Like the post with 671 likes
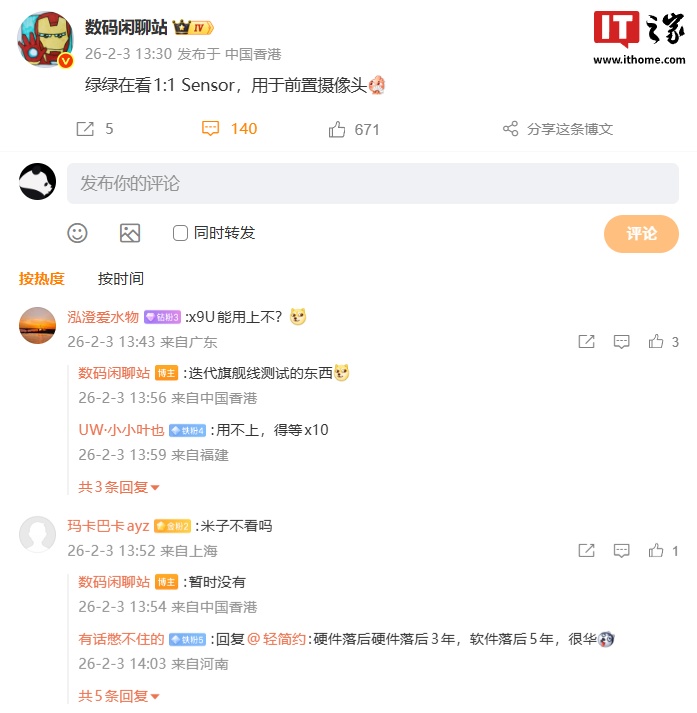The height and width of the screenshot is (713, 697). (x=354, y=129)
